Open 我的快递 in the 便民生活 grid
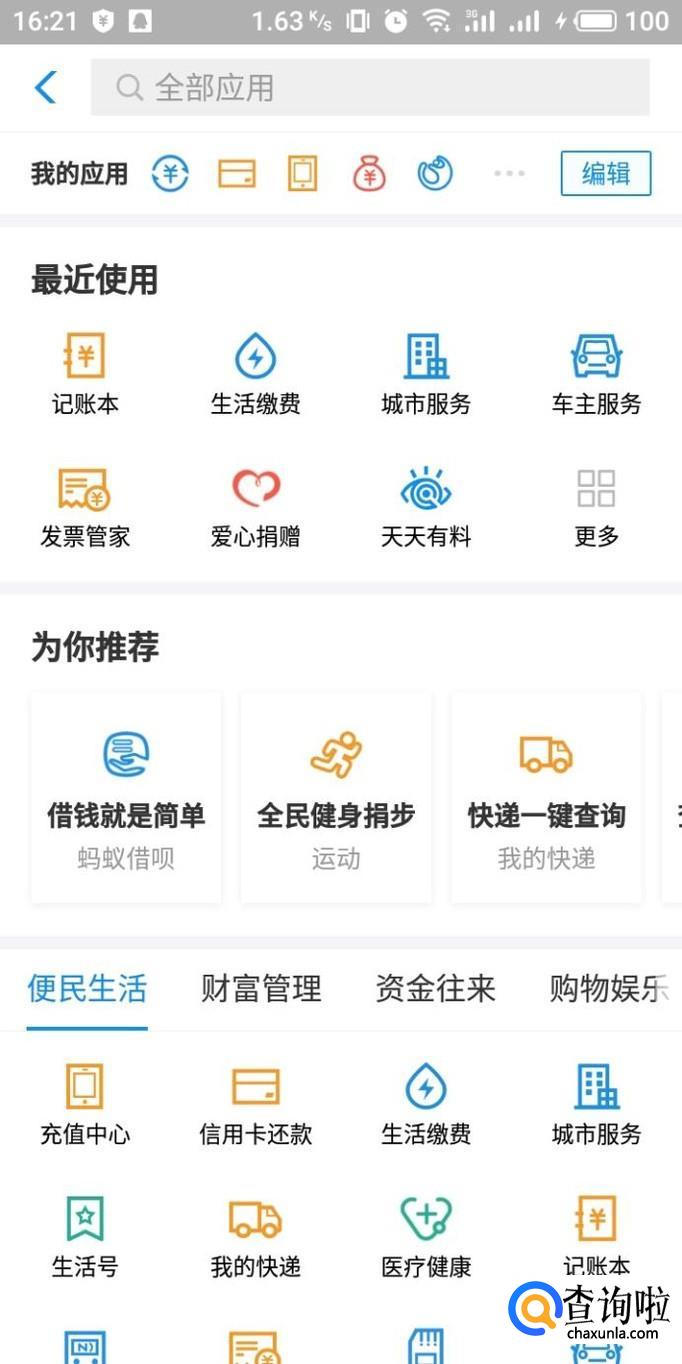The image size is (682, 1364). [x=255, y=1237]
